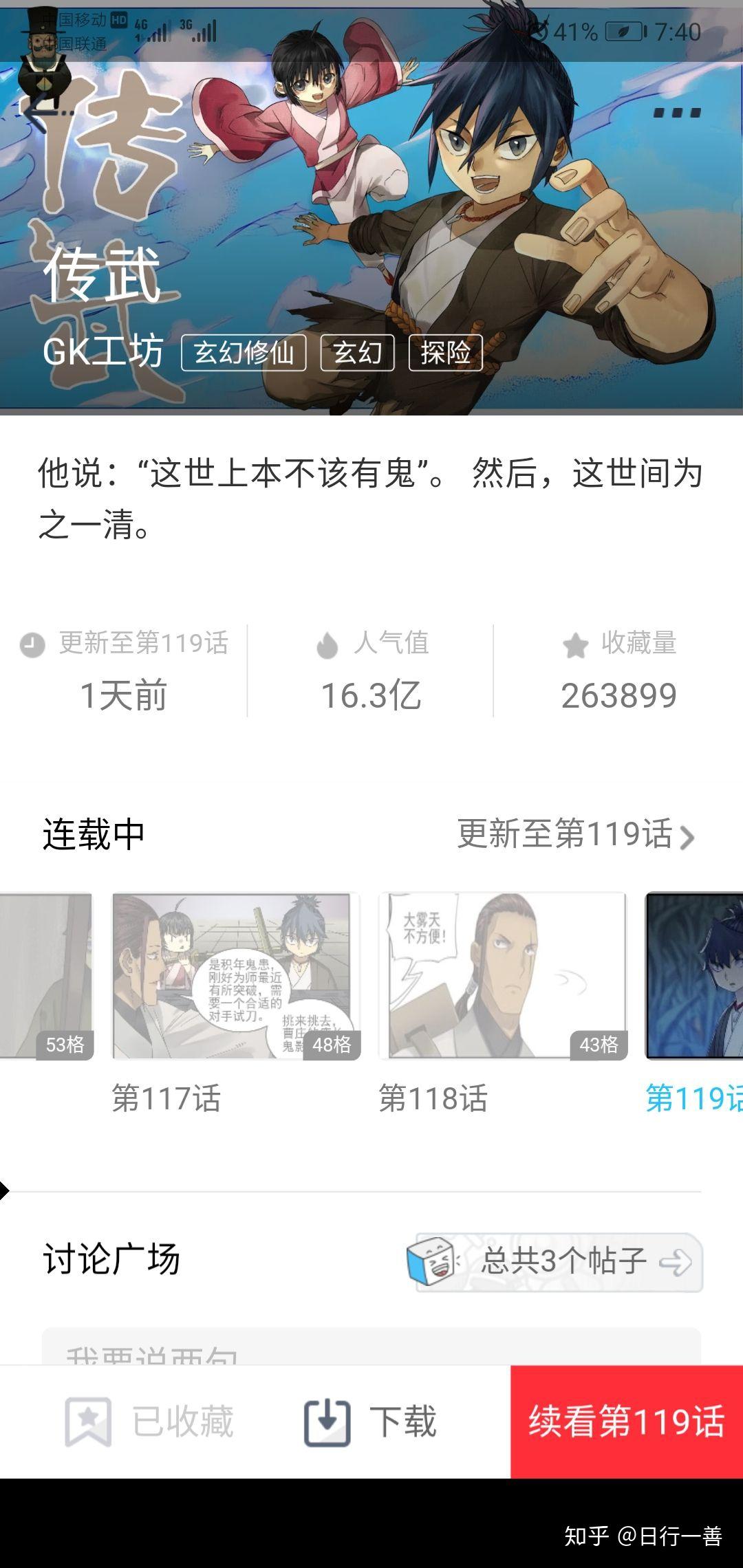Download chapters with 下载
The height and width of the screenshot is (1568, 743).
click(371, 1422)
